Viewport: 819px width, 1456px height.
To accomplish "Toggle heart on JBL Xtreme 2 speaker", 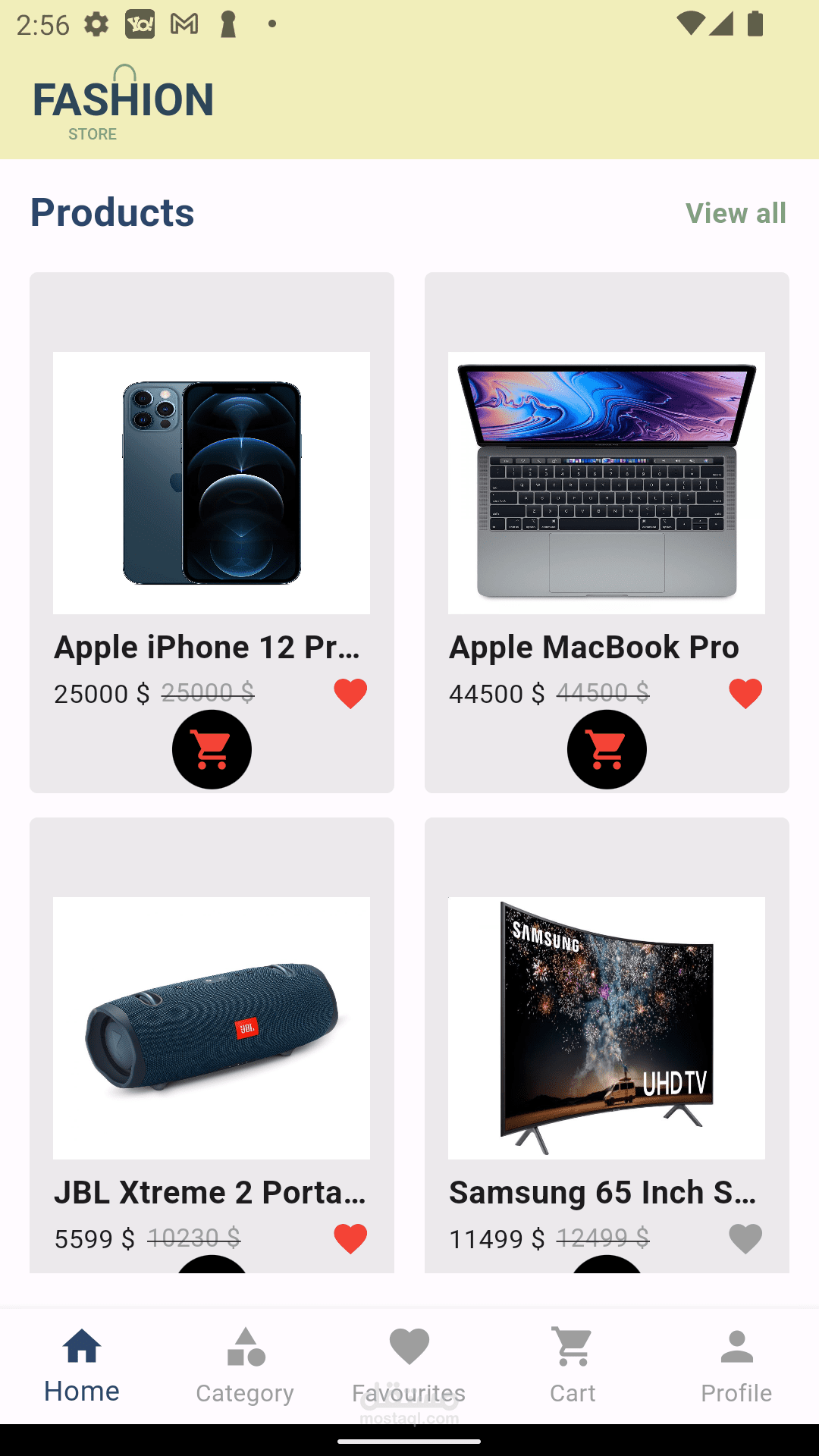I will coord(350,1238).
